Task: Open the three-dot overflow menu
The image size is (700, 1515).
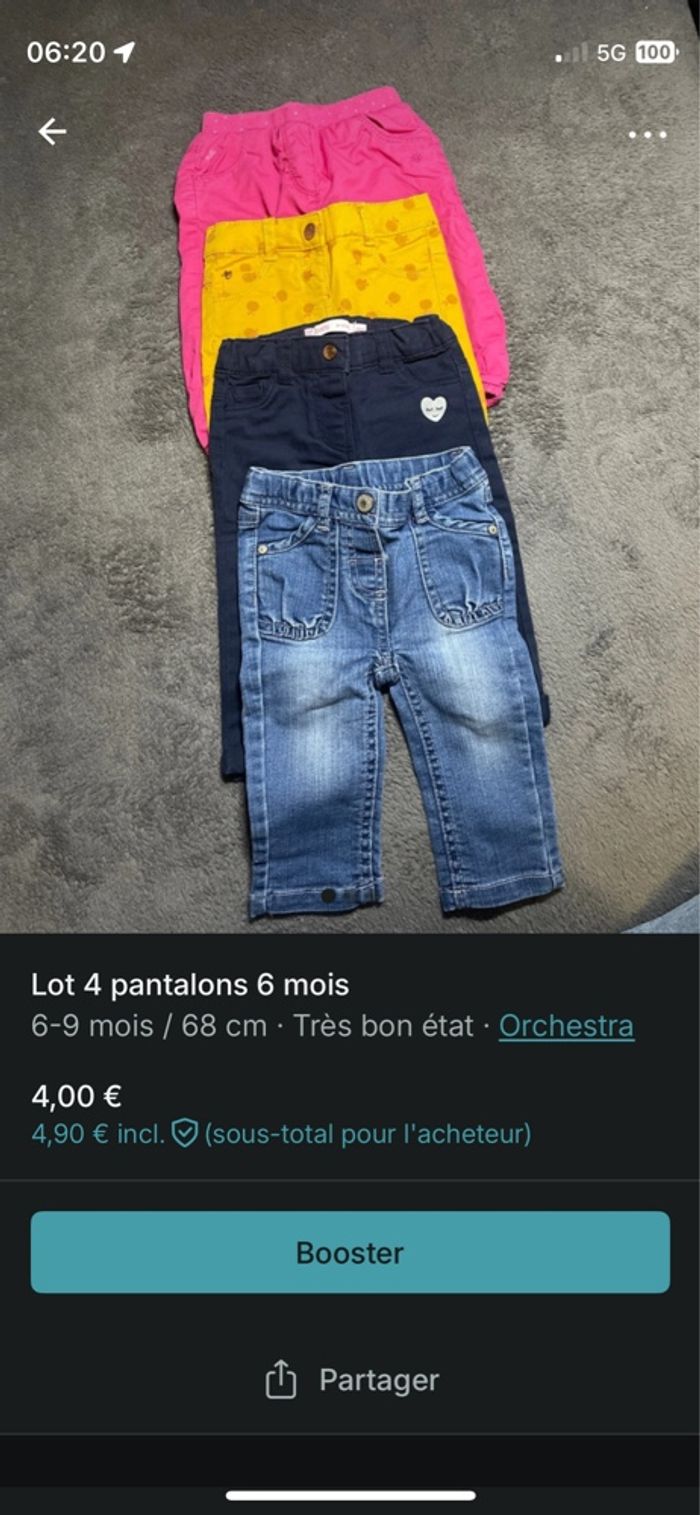Action: click(x=647, y=134)
